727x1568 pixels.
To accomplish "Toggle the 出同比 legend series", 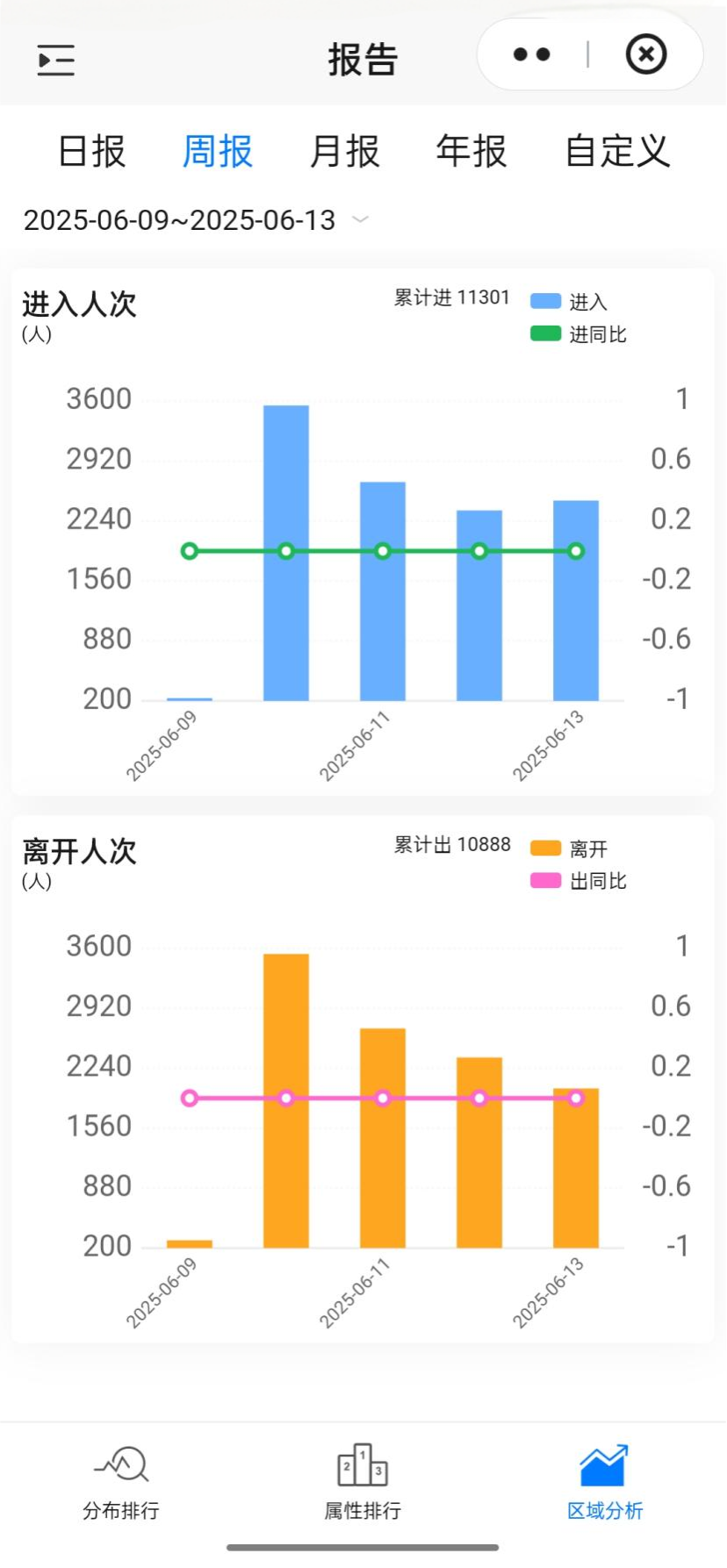I will point(579,881).
